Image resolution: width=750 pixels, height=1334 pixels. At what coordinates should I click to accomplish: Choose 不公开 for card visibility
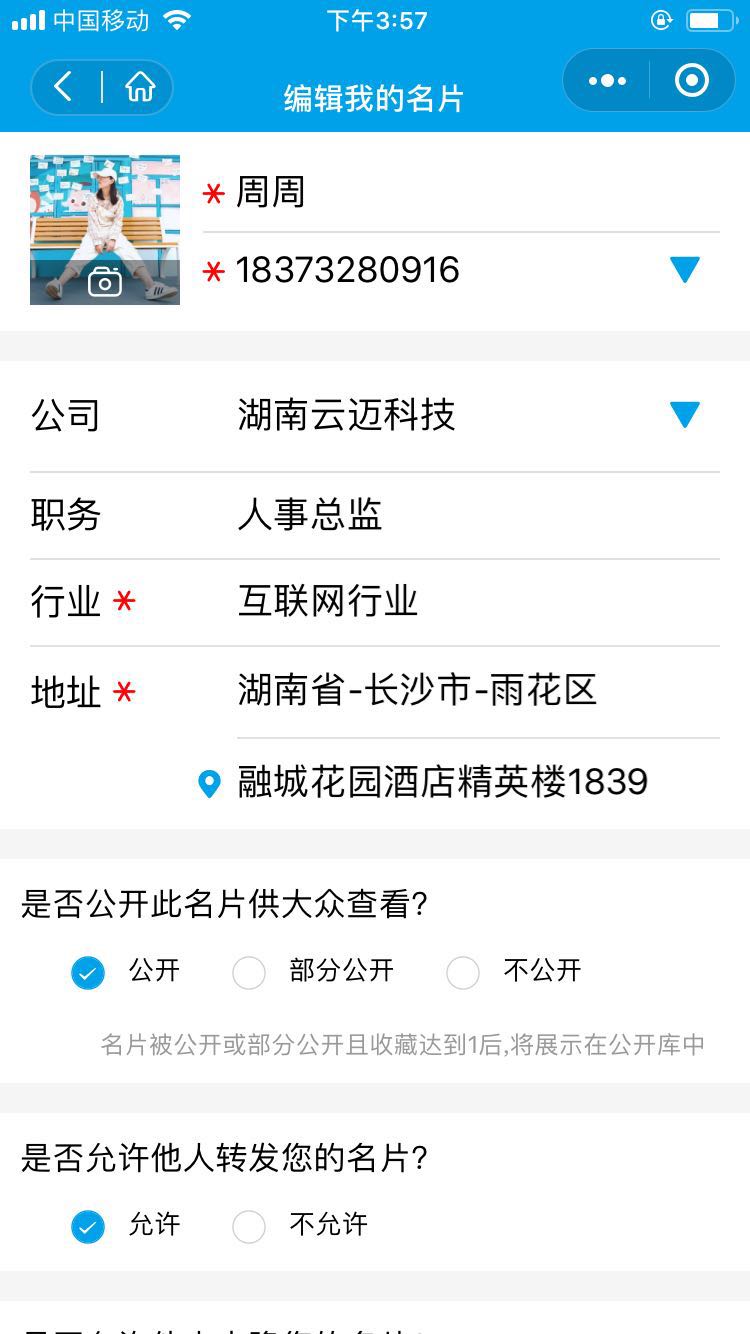[463, 972]
